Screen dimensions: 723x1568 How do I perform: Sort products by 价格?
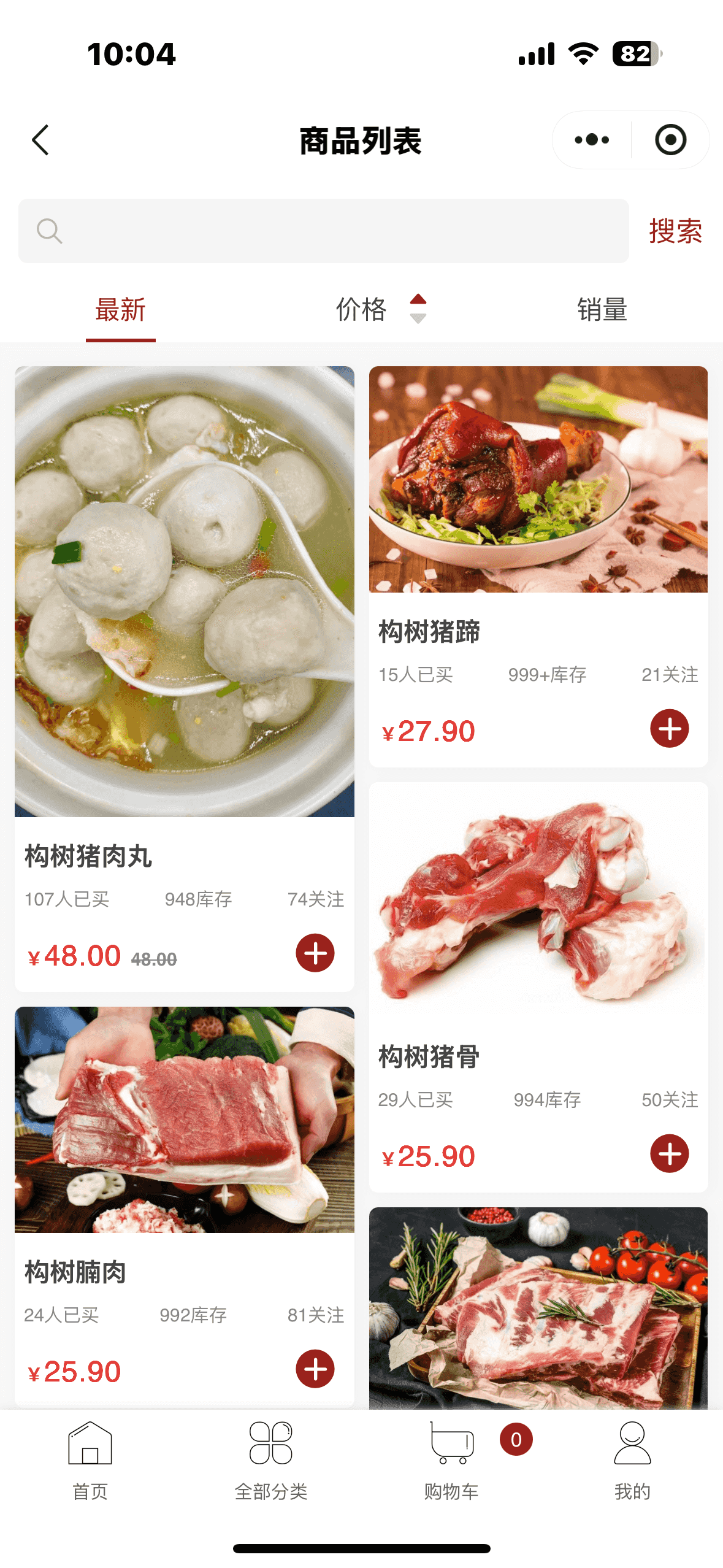click(x=379, y=310)
